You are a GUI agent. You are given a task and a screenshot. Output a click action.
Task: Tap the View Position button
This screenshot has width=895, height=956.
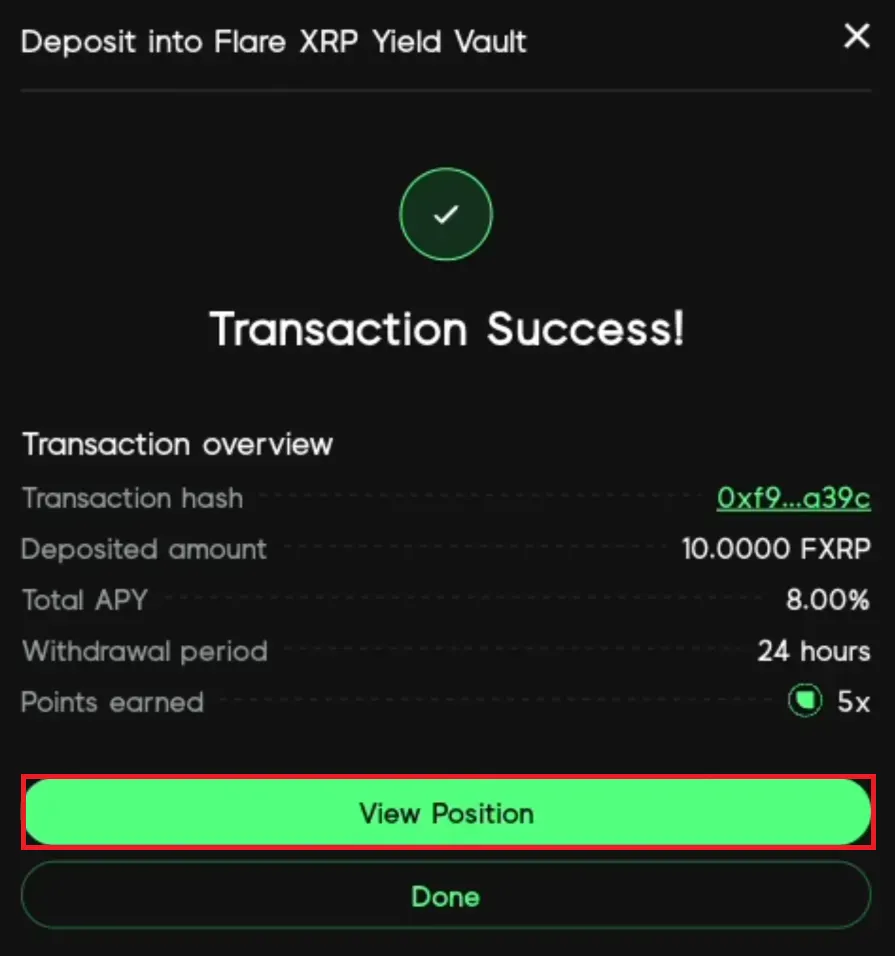click(x=447, y=813)
